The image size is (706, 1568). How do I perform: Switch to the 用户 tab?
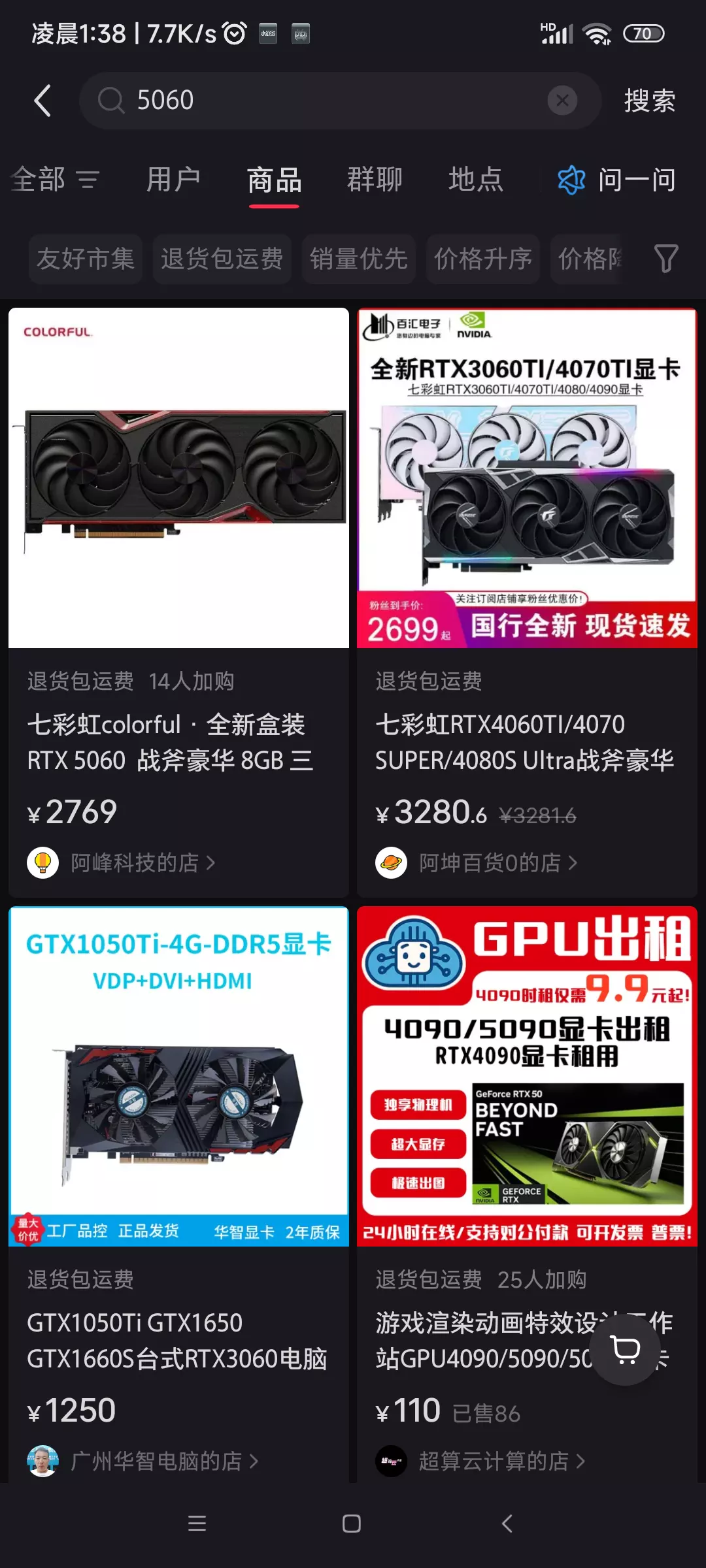coord(174,180)
